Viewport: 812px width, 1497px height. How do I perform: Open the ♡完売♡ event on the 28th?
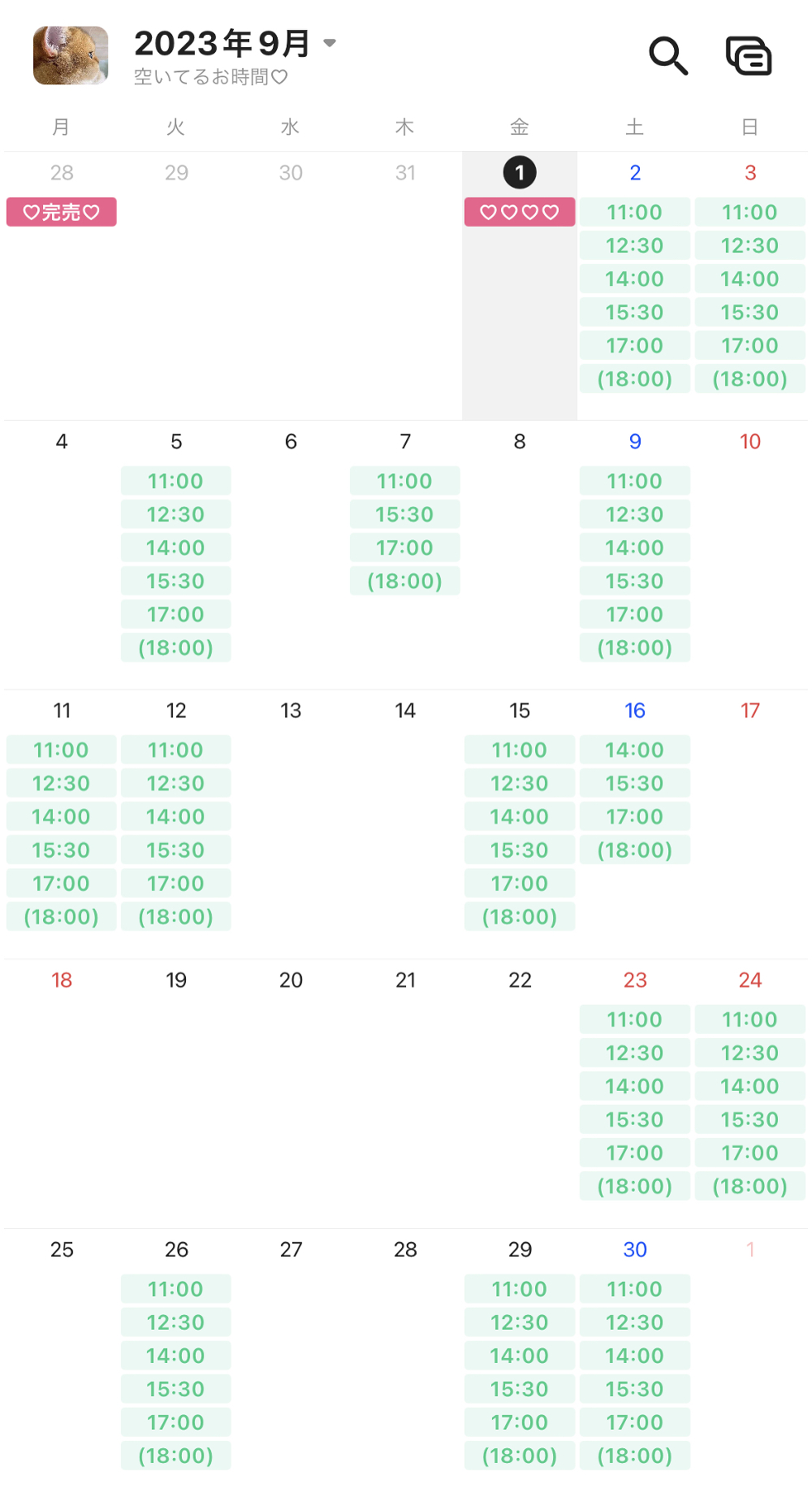pyautogui.click(x=62, y=212)
